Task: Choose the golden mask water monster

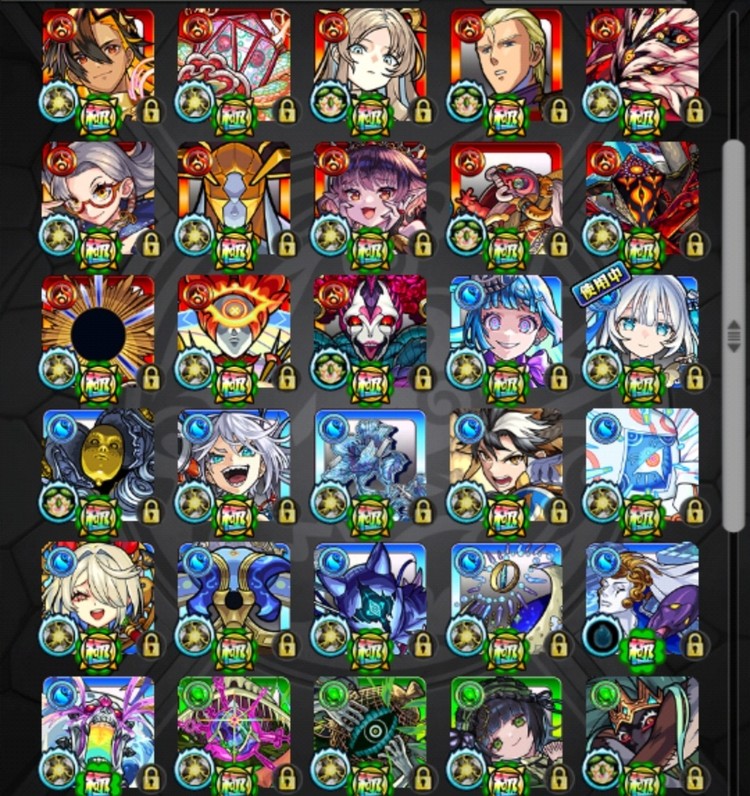Action: (x=98, y=460)
